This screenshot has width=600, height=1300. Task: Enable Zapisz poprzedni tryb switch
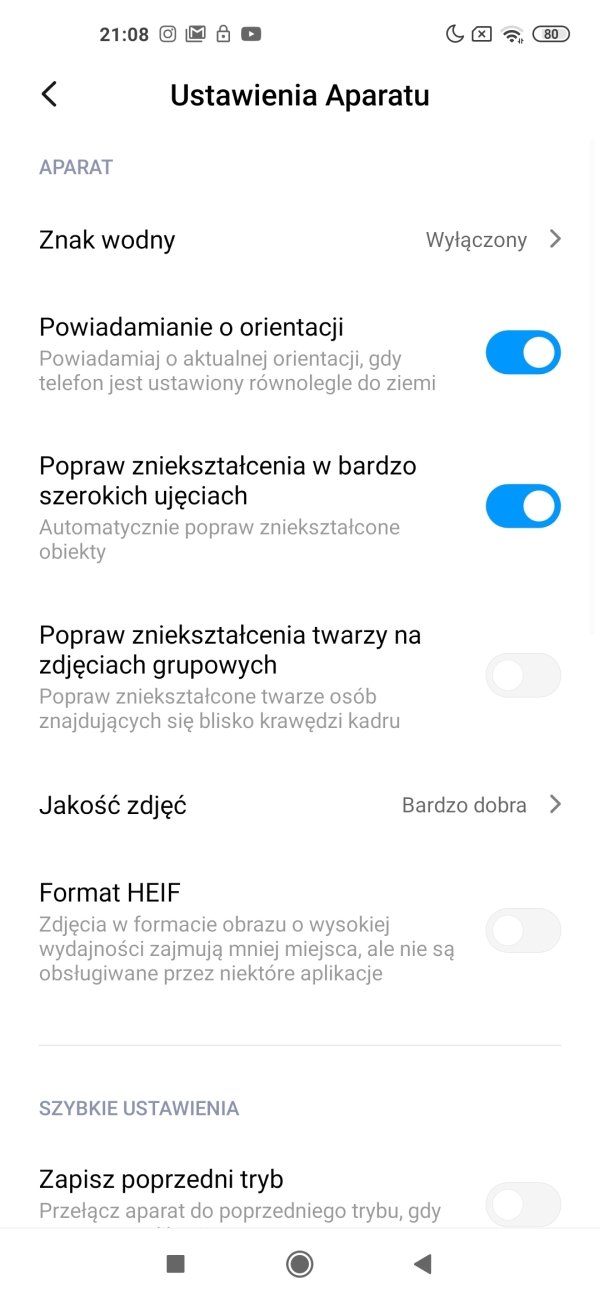pyautogui.click(x=523, y=1204)
